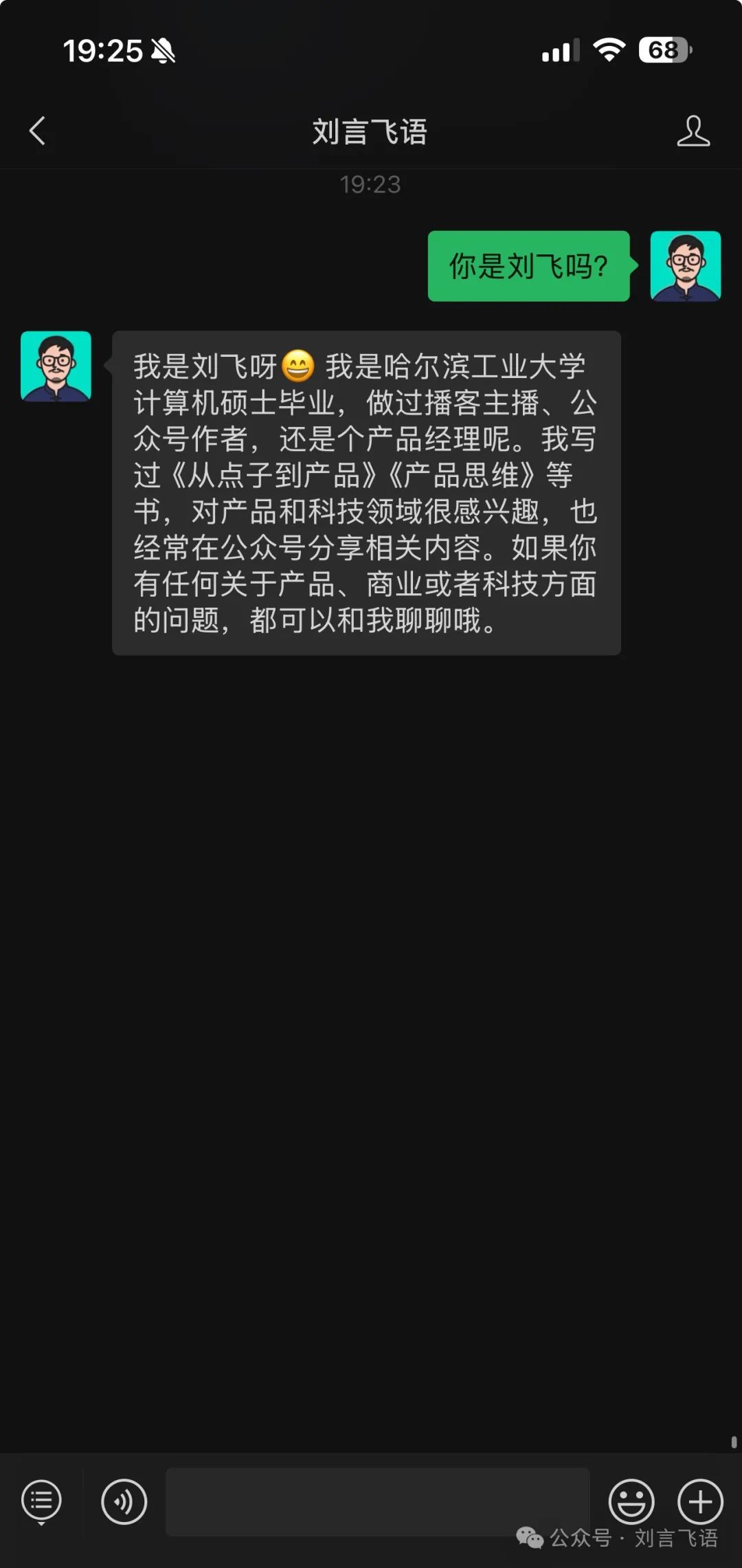Open the account profile icon

tap(693, 131)
